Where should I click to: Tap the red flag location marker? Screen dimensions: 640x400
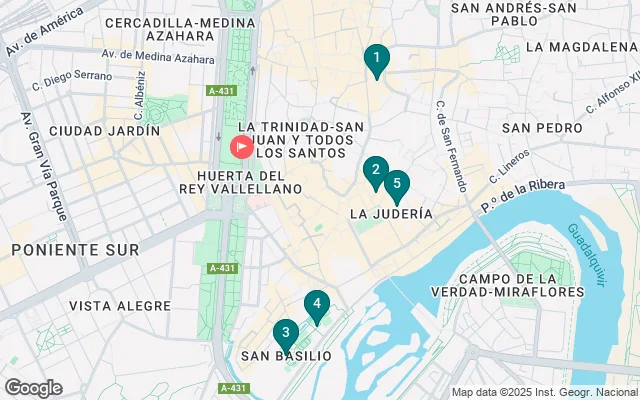(243, 146)
